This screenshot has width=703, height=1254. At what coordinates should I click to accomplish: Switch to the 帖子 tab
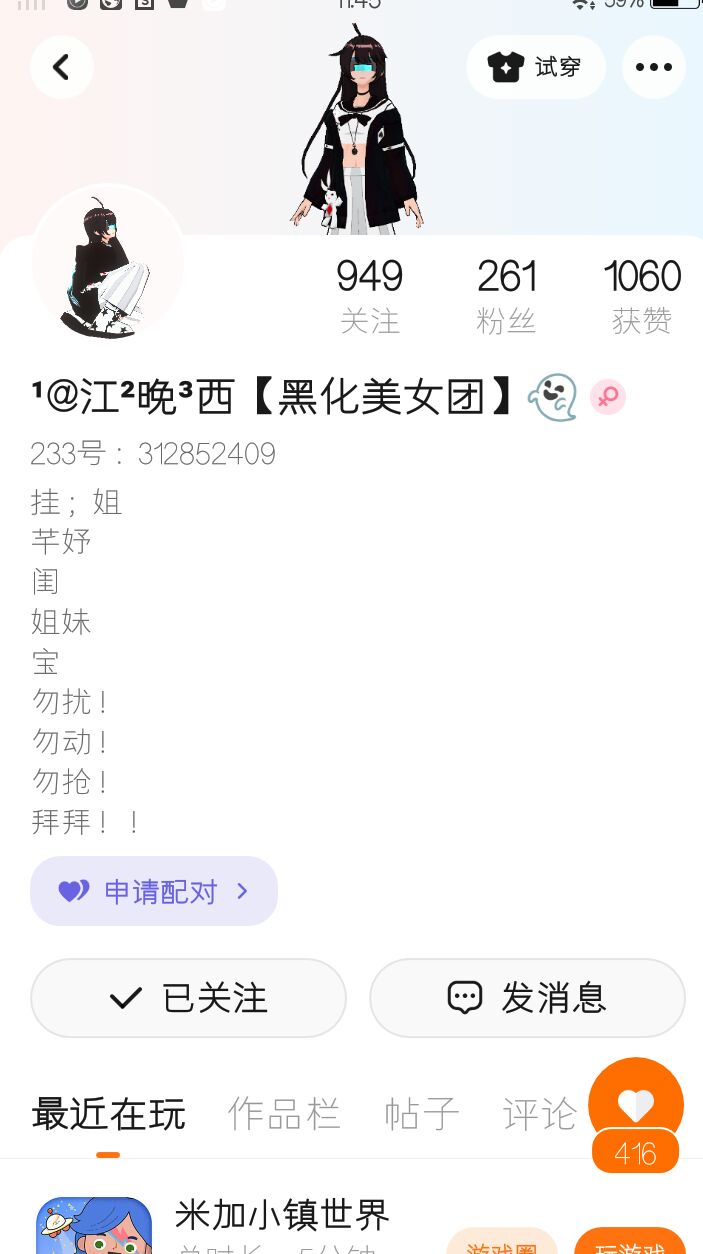click(421, 1114)
